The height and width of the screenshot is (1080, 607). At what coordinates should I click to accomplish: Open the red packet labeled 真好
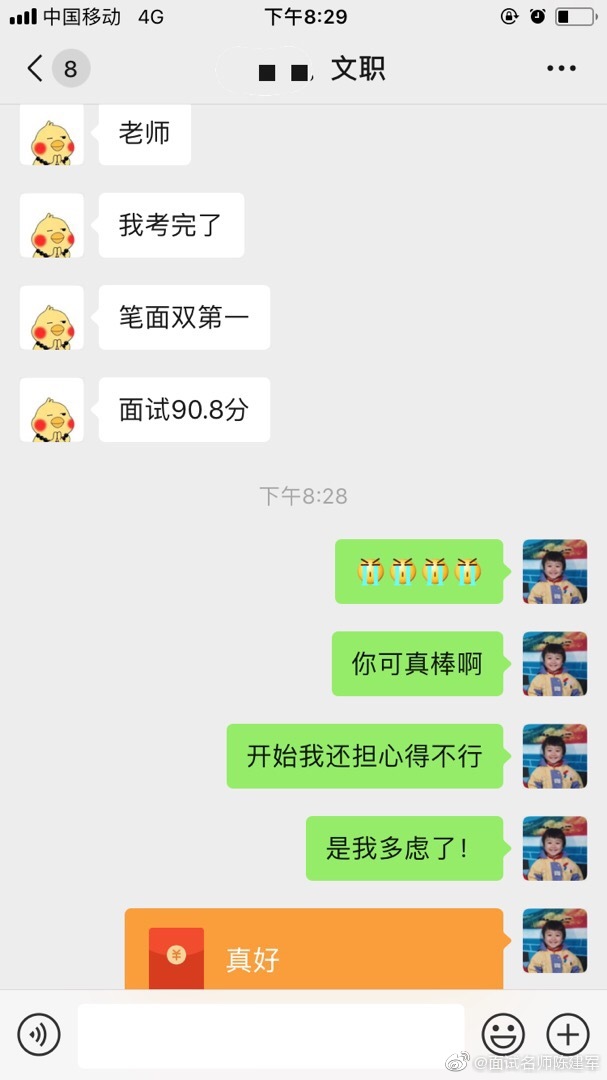(313, 950)
